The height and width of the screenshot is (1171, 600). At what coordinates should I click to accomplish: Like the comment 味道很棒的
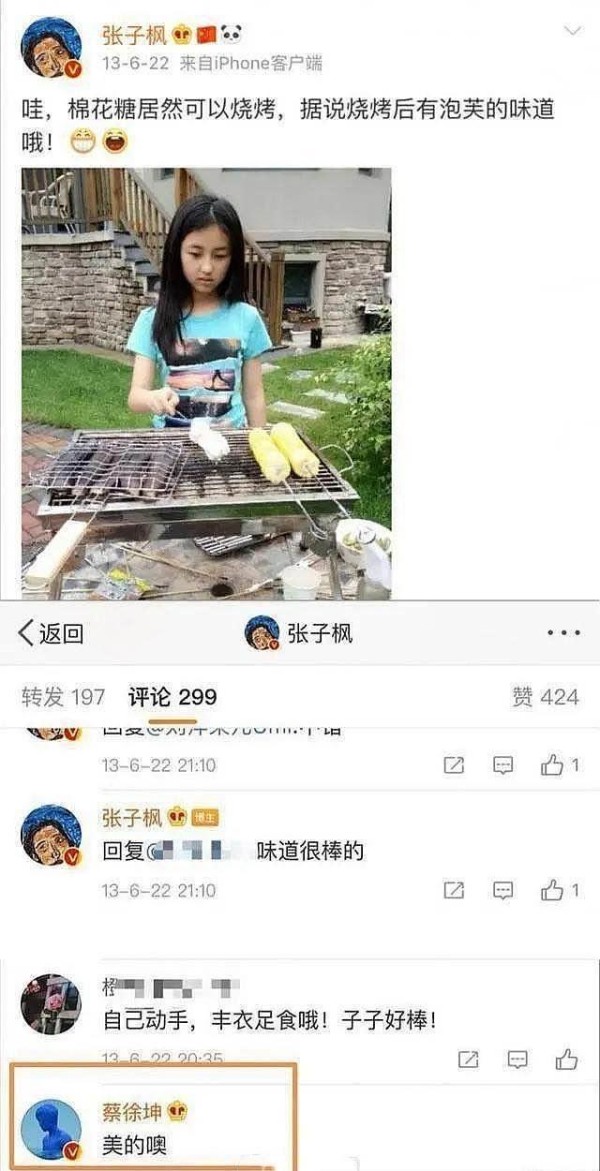[560, 889]
